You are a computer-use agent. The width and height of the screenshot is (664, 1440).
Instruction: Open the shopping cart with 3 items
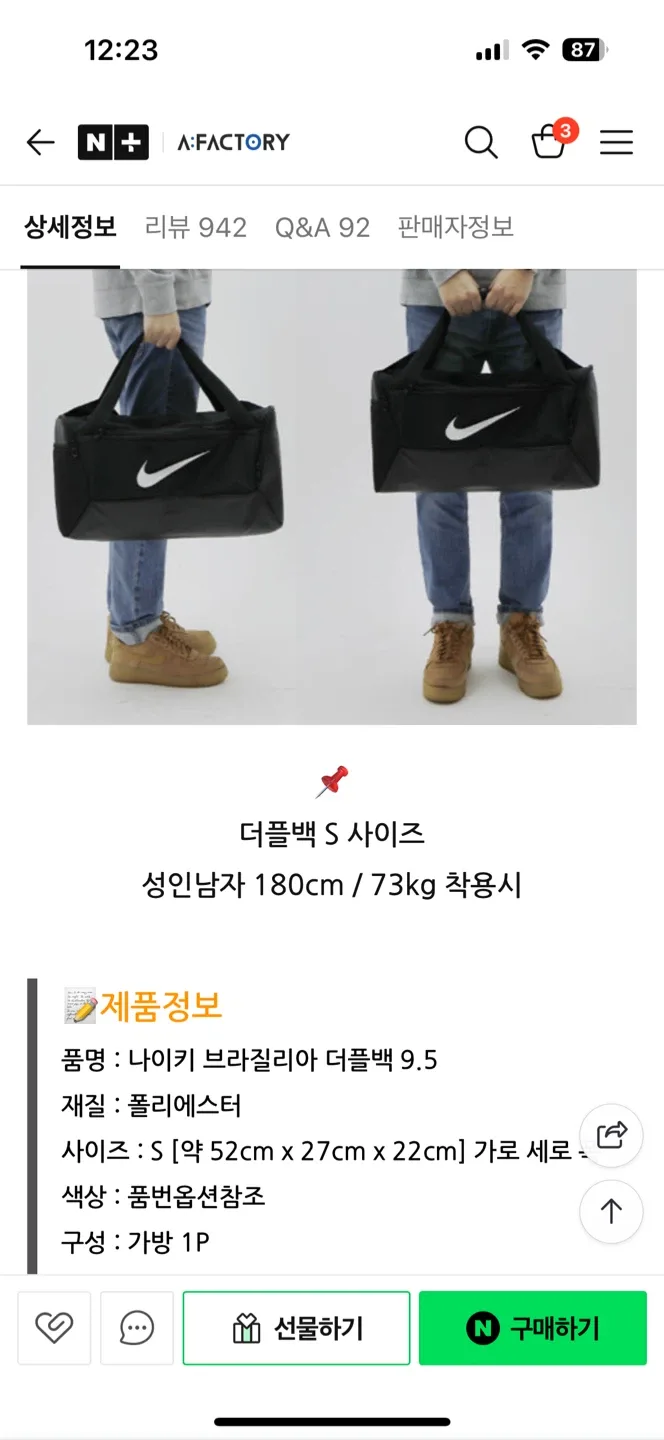pyautogui.click(x=550, y=143)
